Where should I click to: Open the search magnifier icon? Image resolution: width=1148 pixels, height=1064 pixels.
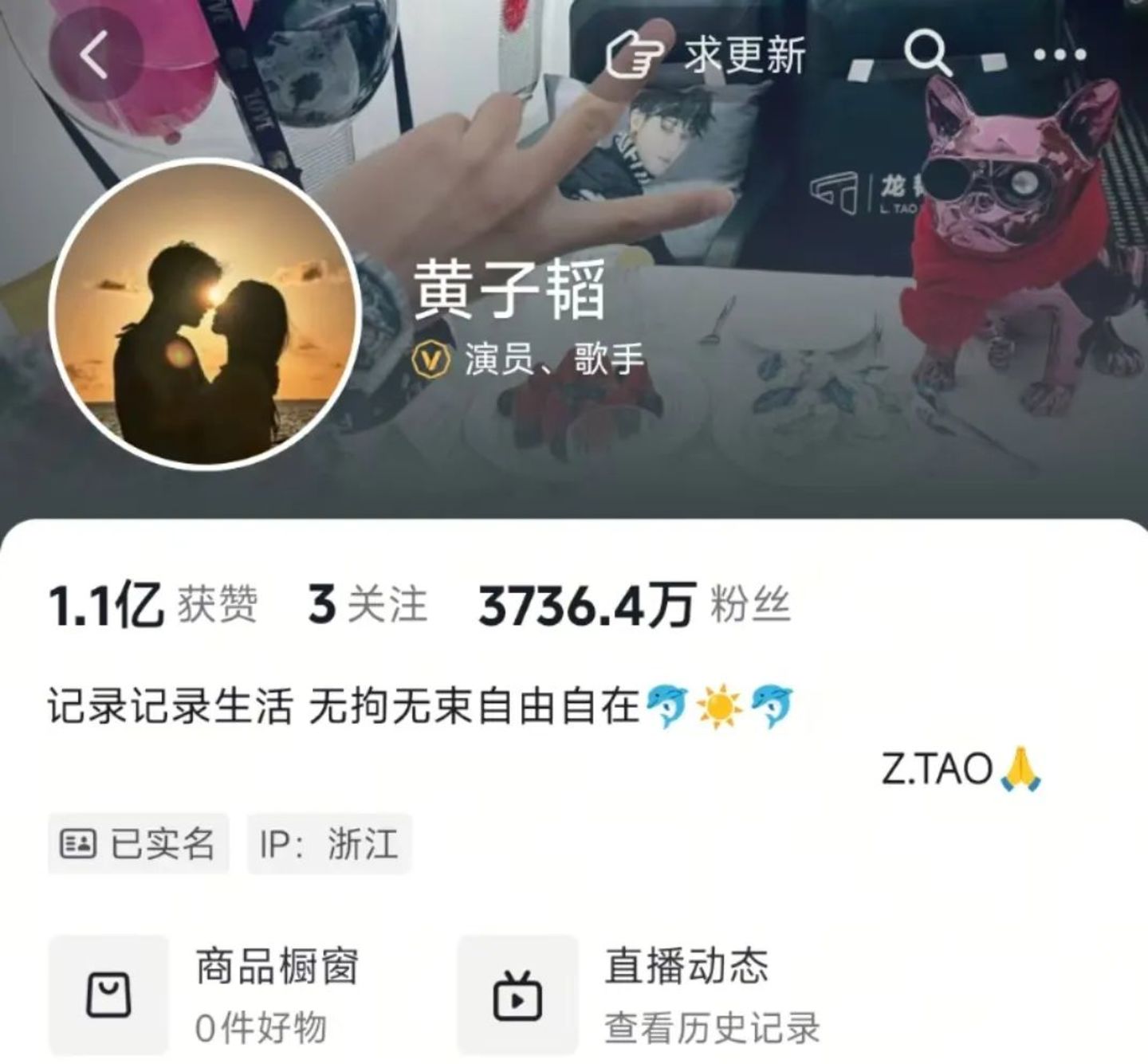pyautogui.click(x=927, y=54)
